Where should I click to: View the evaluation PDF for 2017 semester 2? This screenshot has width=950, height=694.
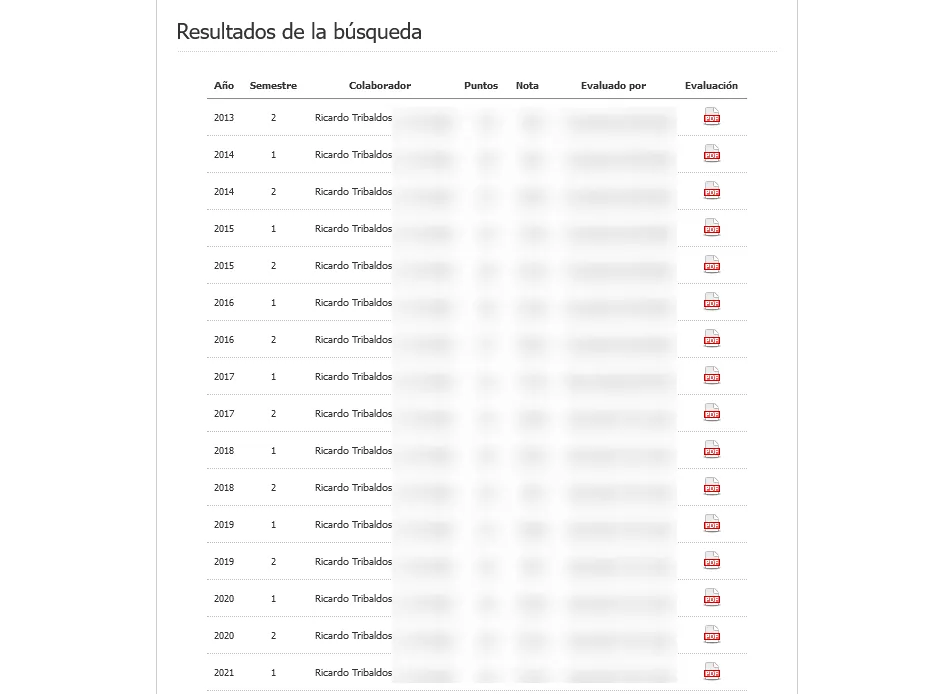tap(712, 413)
